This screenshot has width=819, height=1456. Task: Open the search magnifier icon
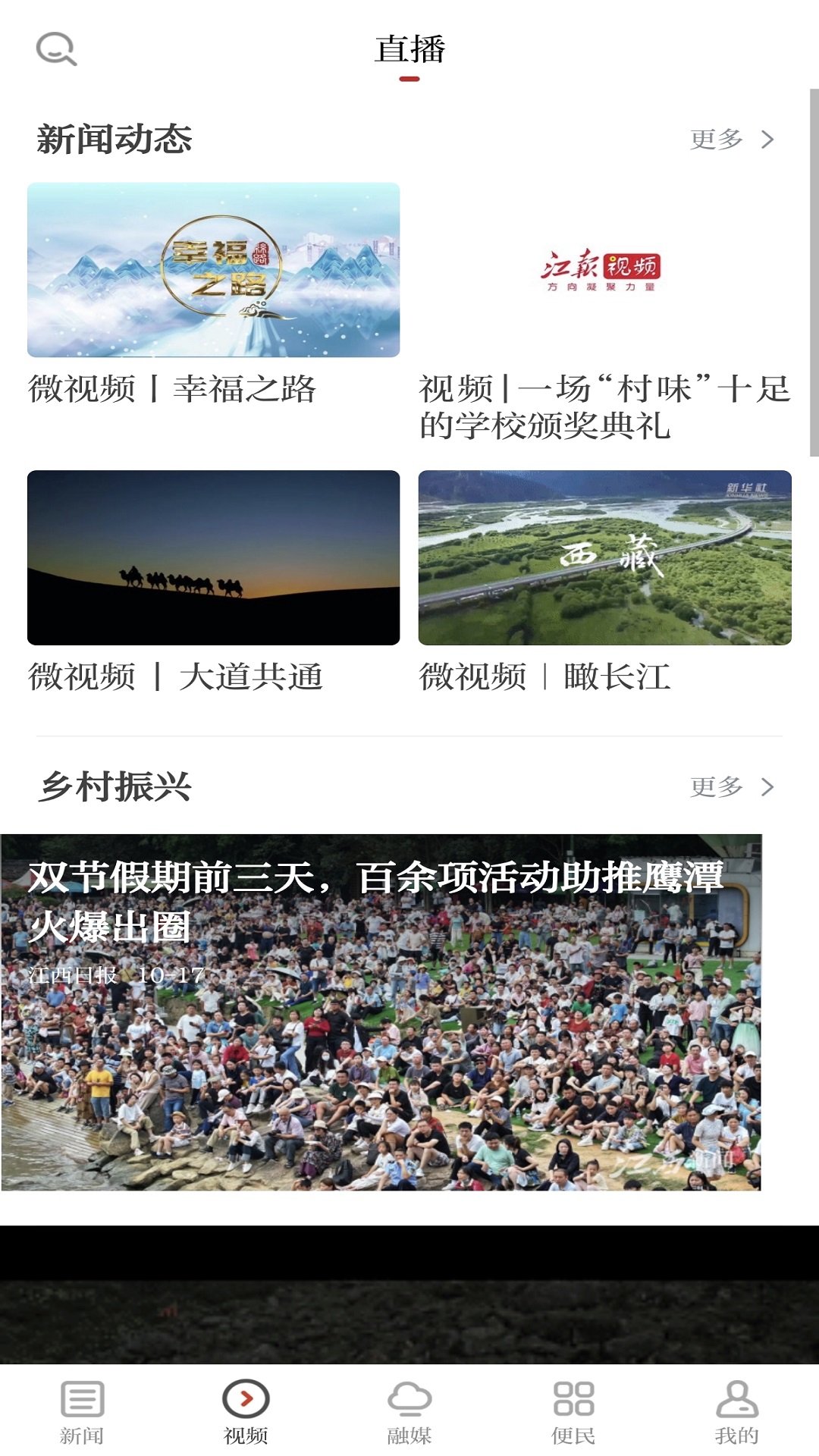(x=57, y=49)
